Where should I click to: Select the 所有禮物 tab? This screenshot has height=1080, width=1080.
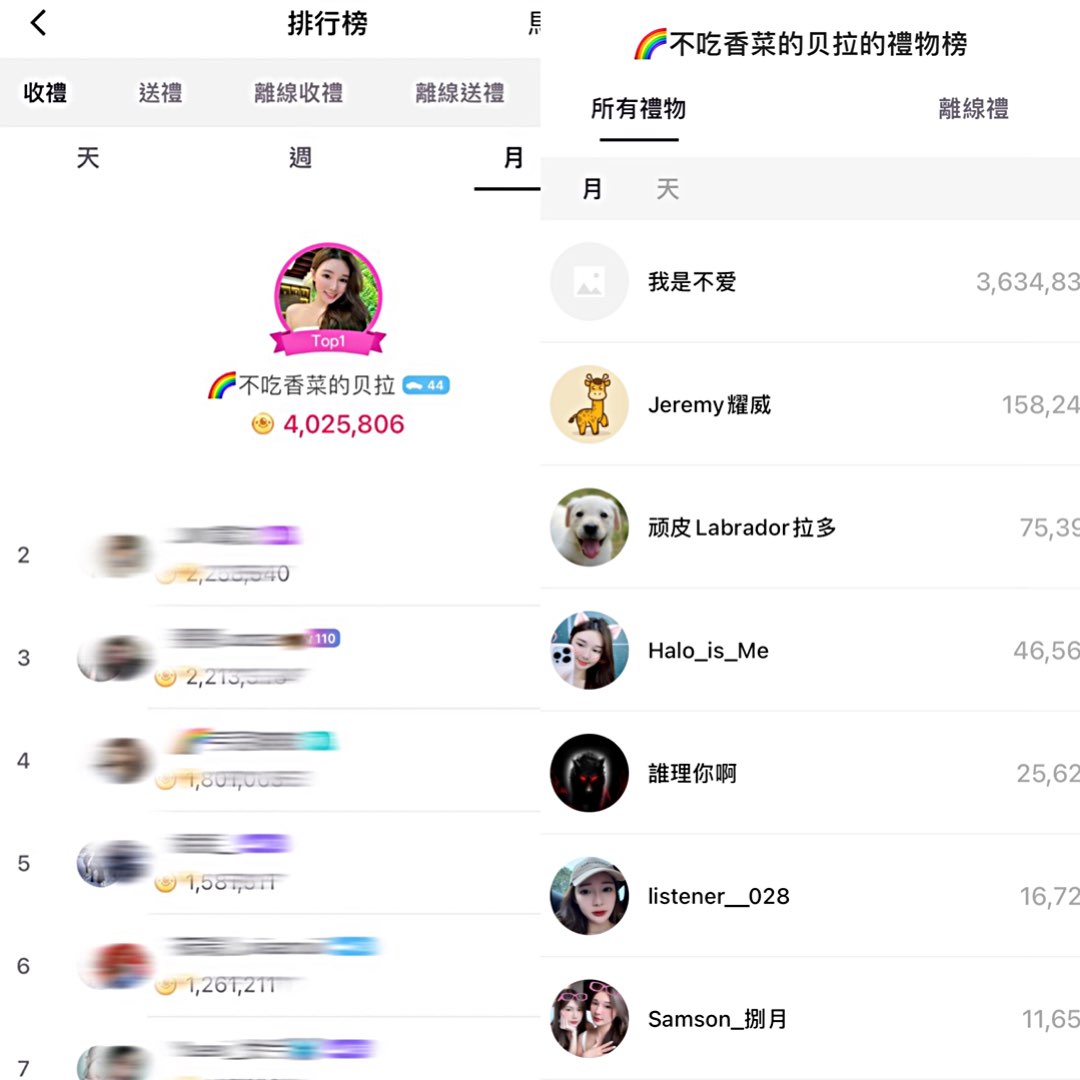tap(638, 109)
